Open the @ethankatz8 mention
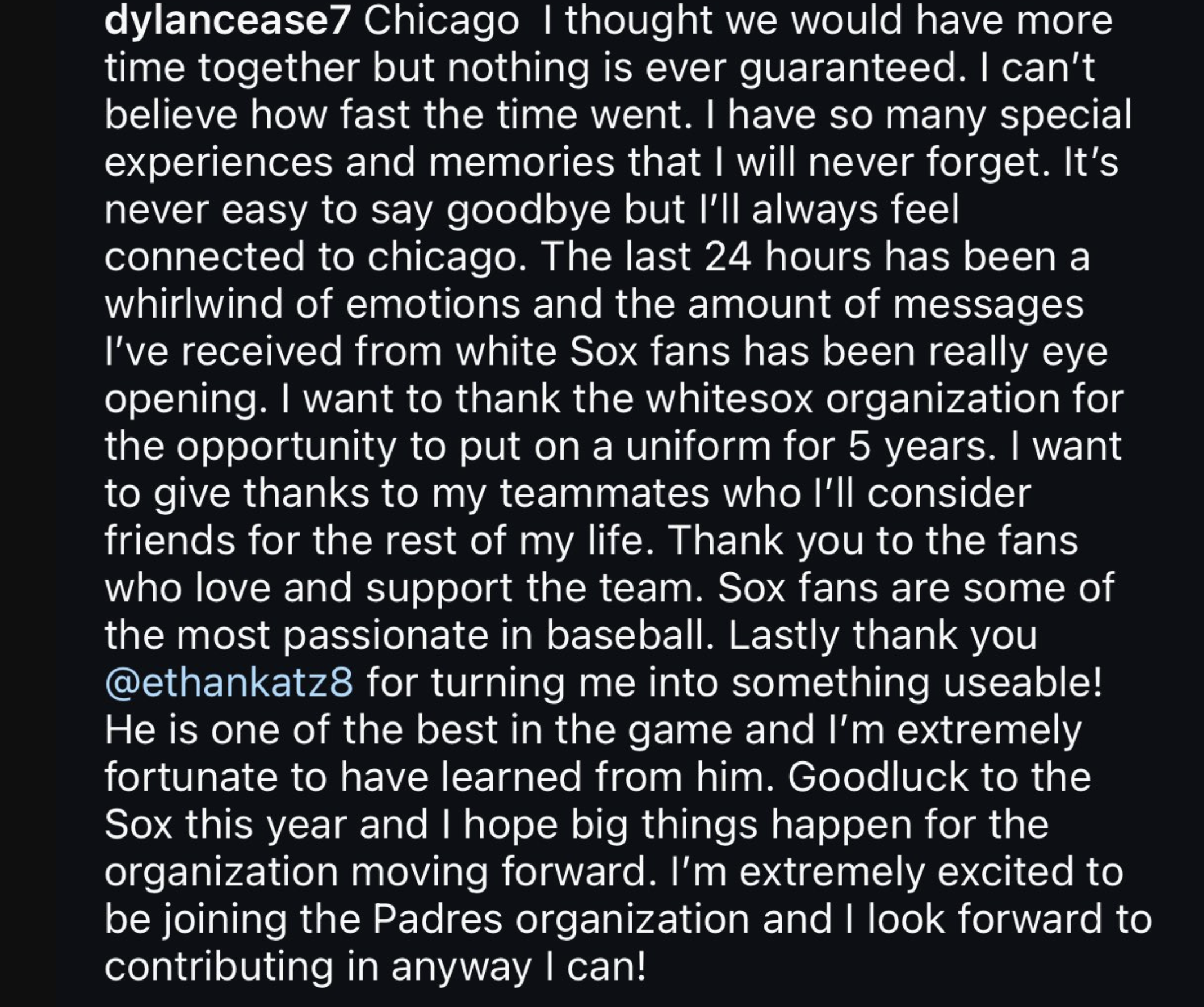The width and height of the screenshot is (1204, 1007). (x=229, y=683)
